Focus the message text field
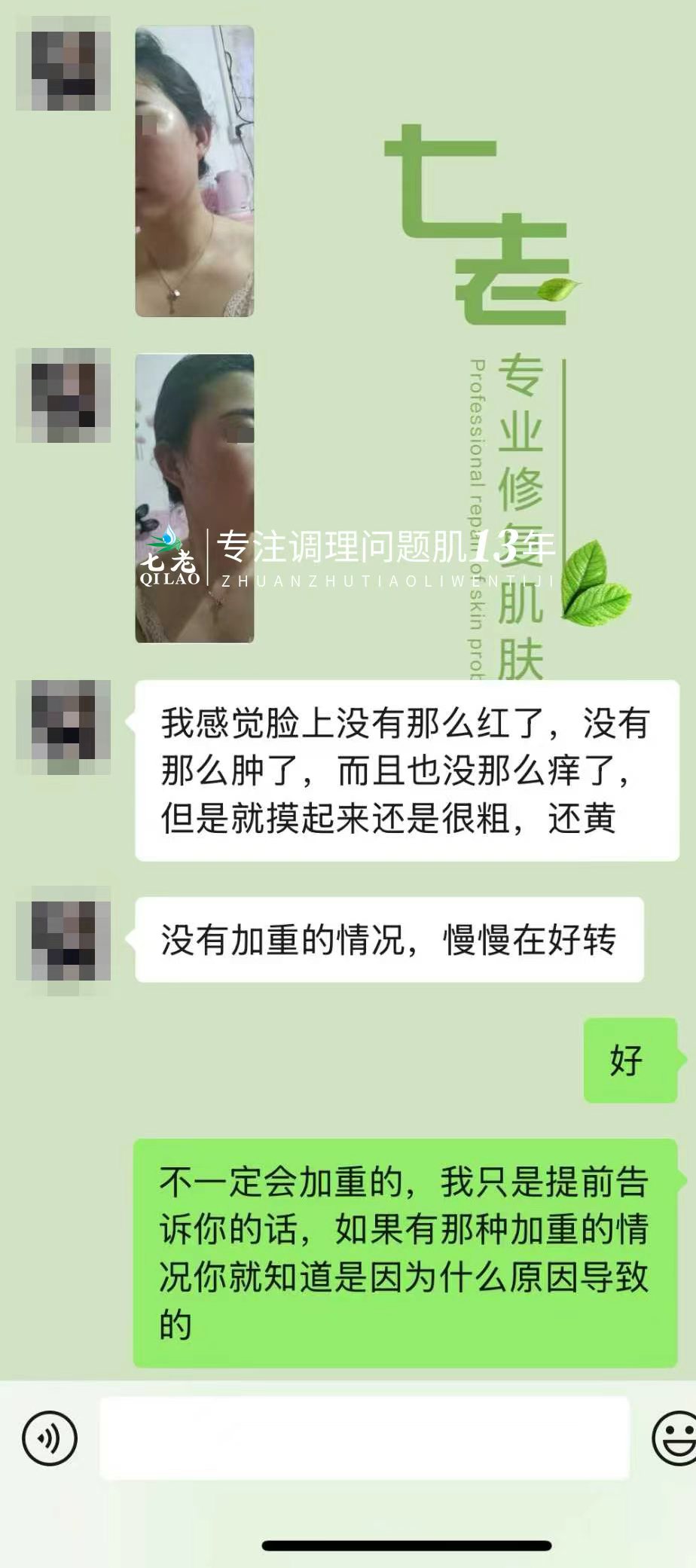The width and height of the screenshot is (696, 1568). pyautogui.click(x=365, y=1438)
